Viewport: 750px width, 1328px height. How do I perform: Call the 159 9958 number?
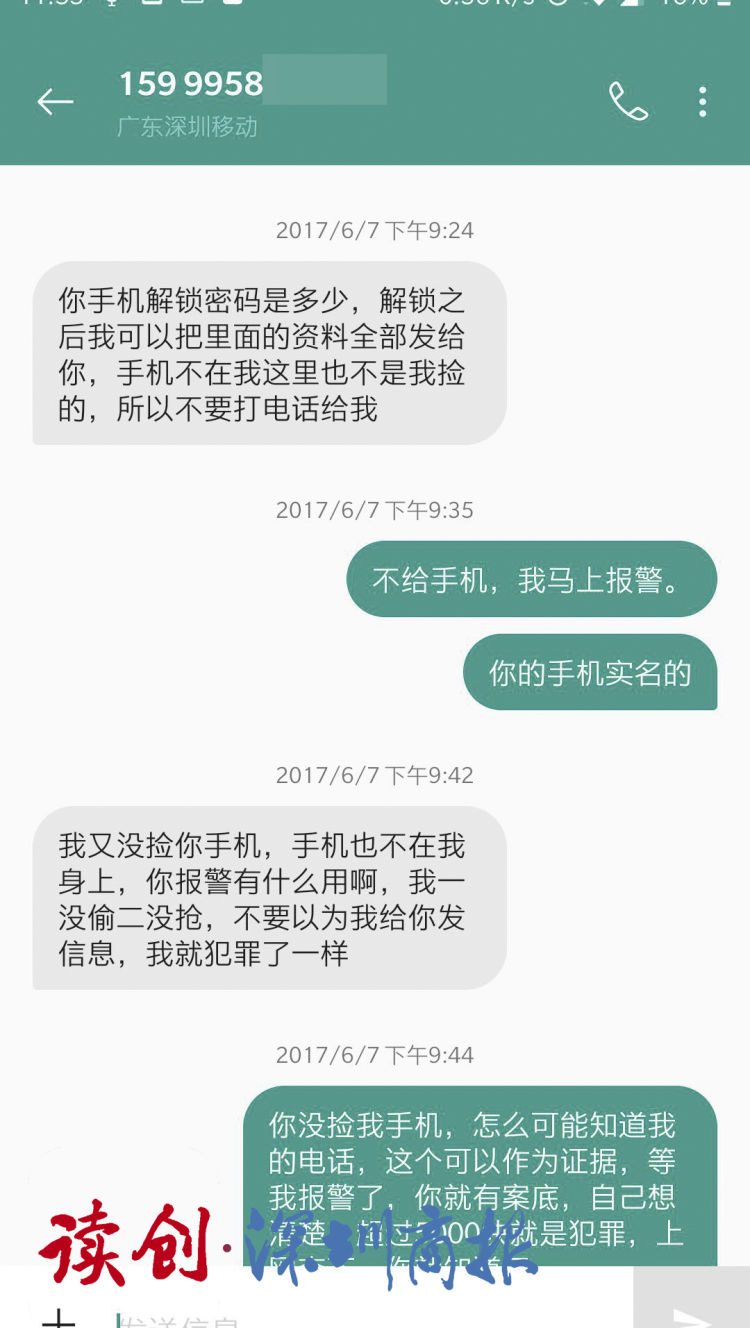(628, 101)
